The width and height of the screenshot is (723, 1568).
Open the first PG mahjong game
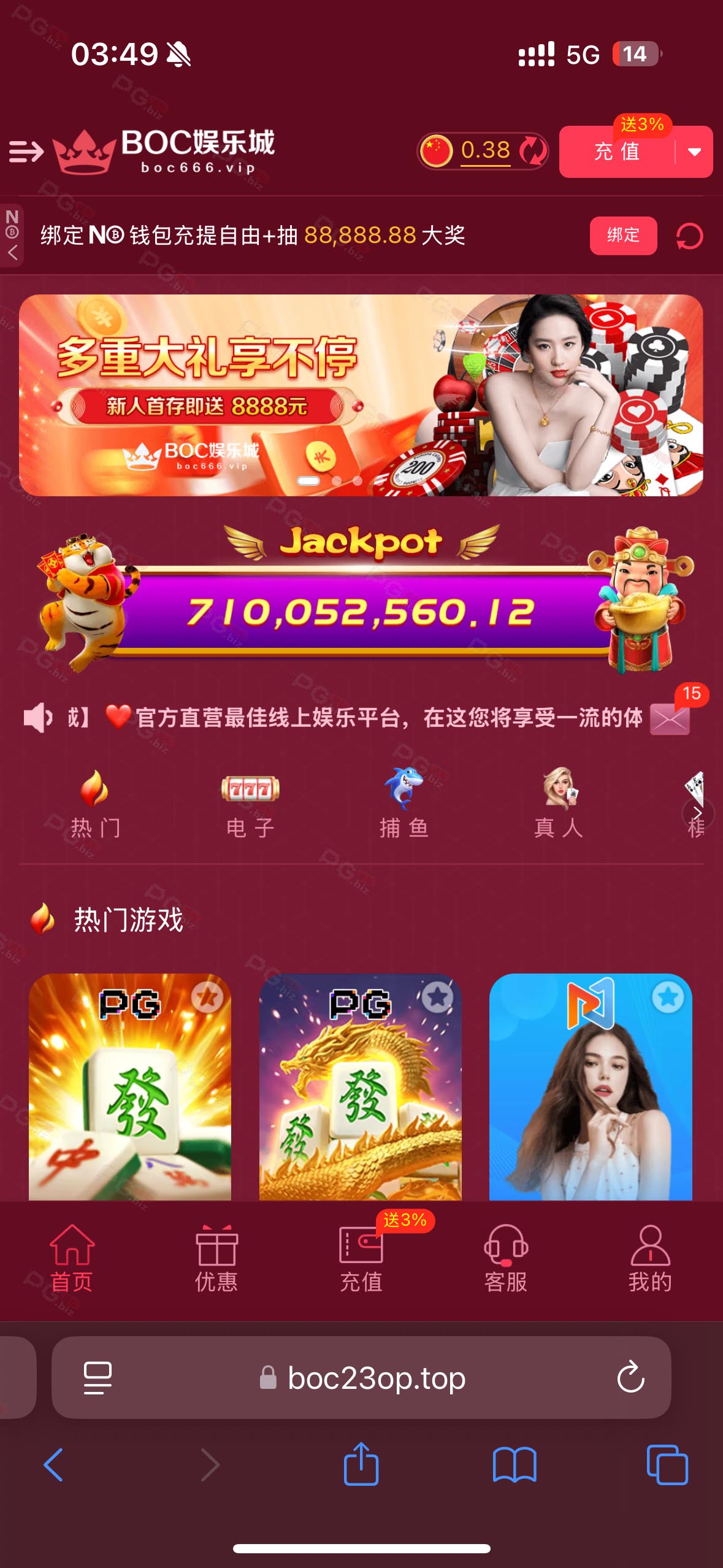[x=130, y=1086]
